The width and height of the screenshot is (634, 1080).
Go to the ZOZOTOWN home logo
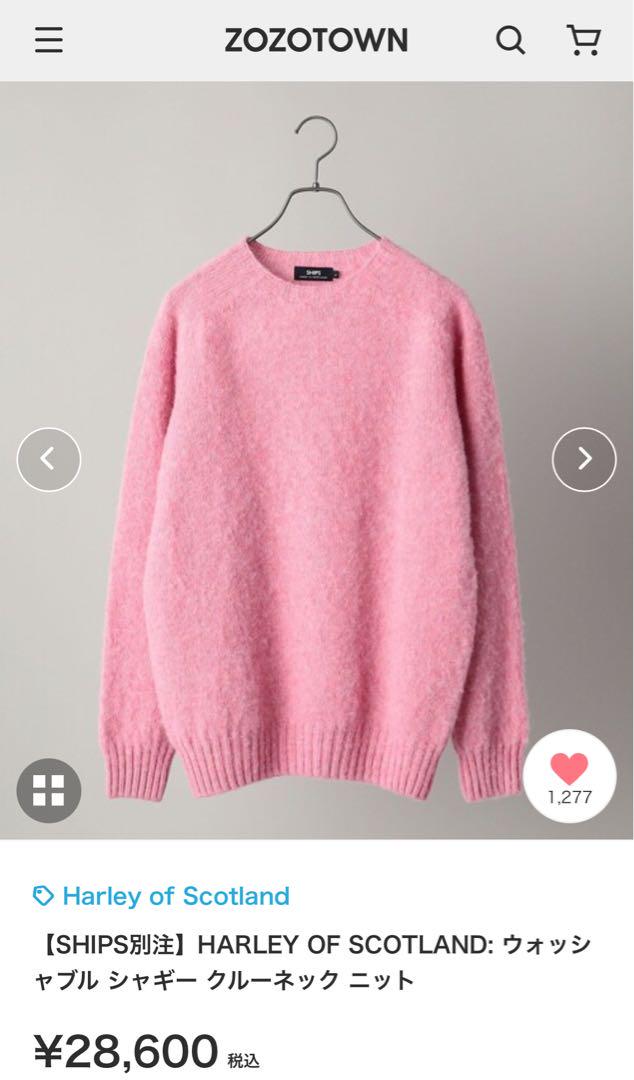(x=316, y=40)
